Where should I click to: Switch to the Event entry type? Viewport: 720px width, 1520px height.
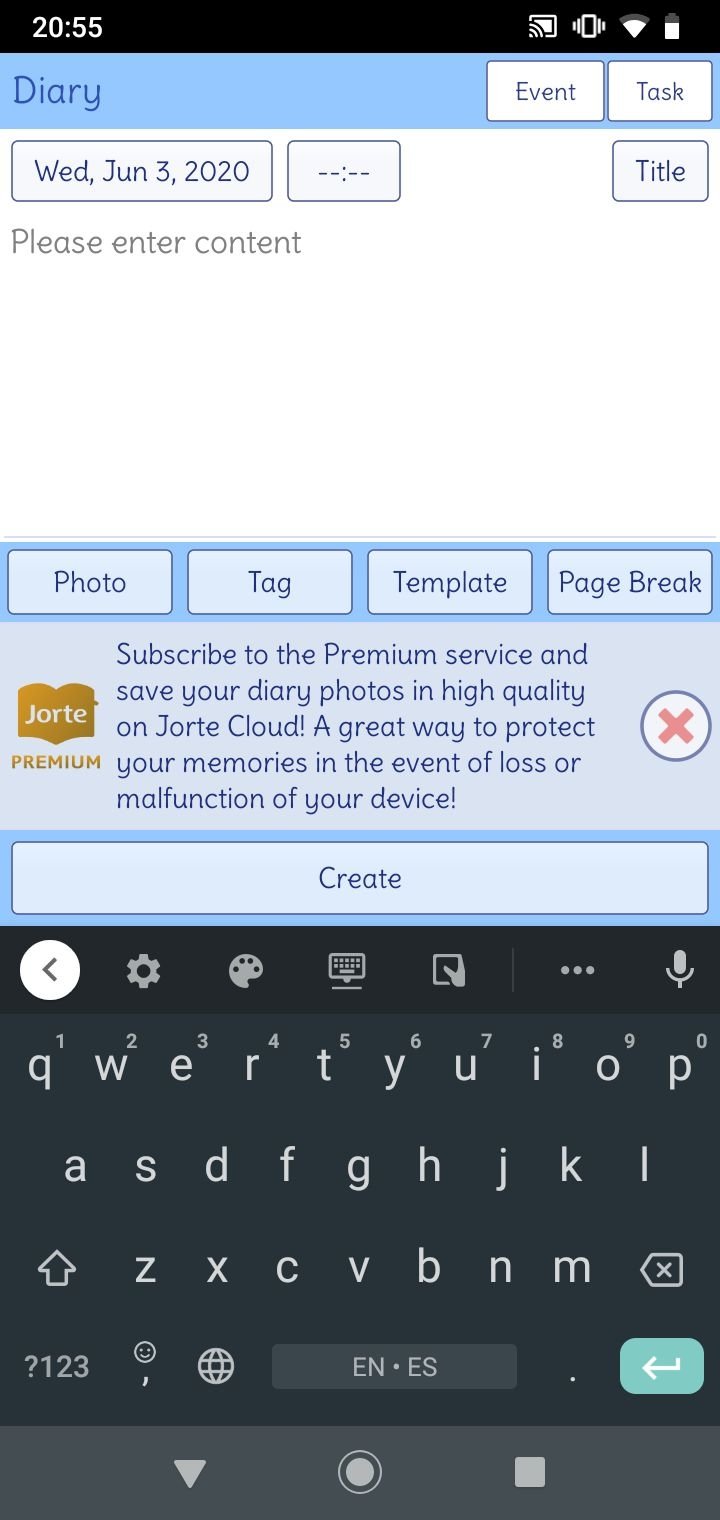545,92
